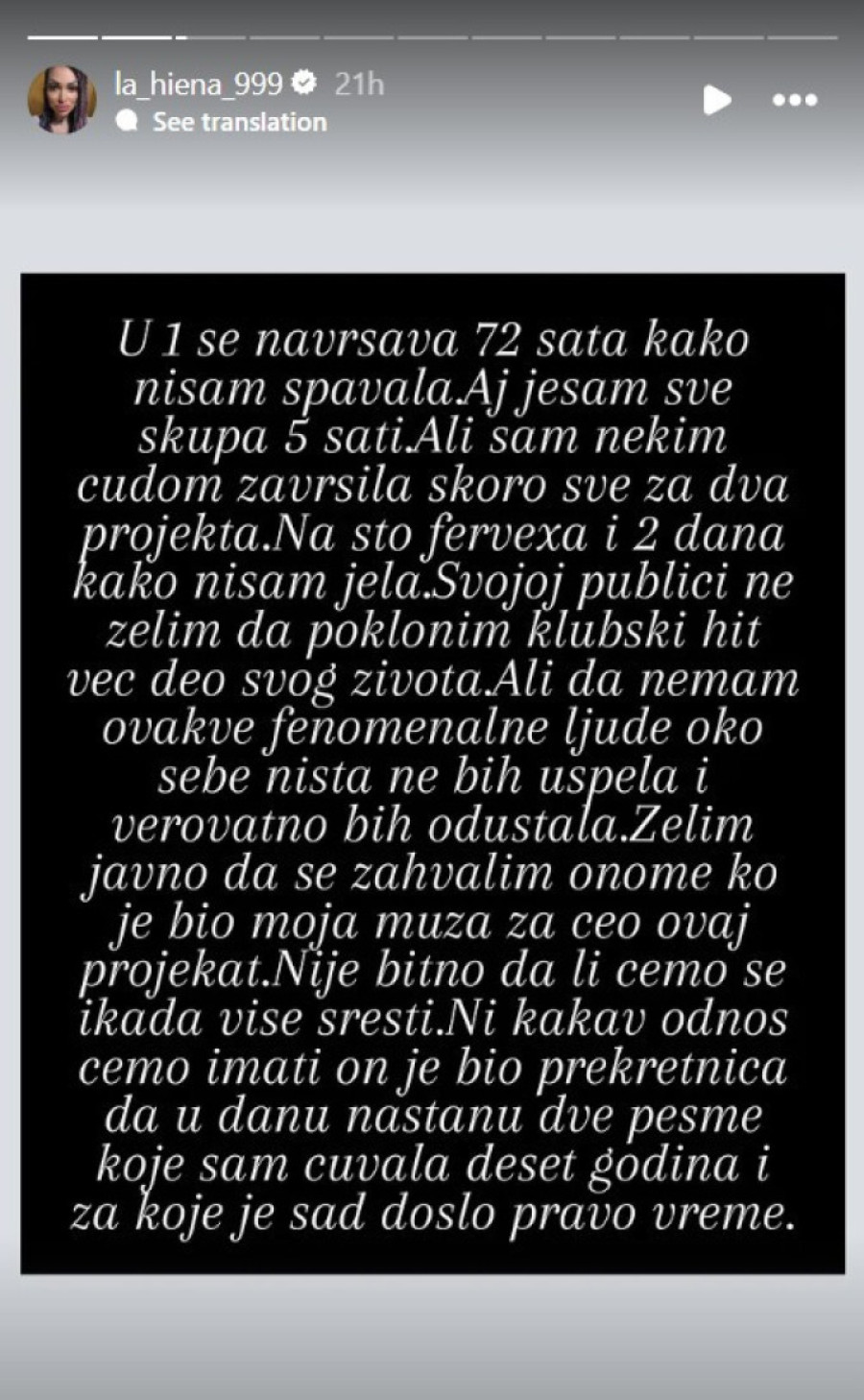Resume story playback with play button
Image resolution: width=864 pixels, height=1400 pixels.
[x=716, y=100]
